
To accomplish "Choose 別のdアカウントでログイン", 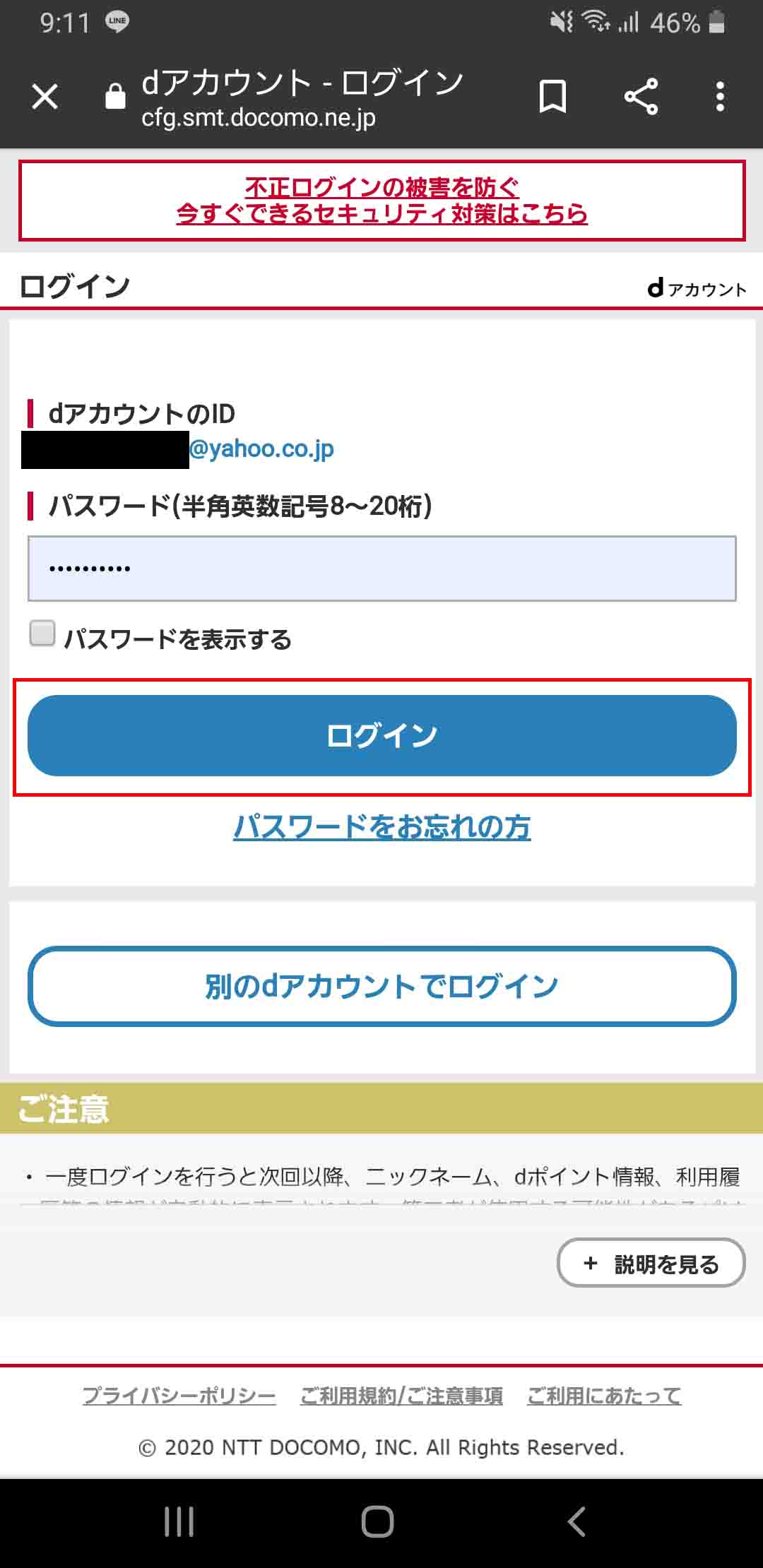I will point(381,986).
